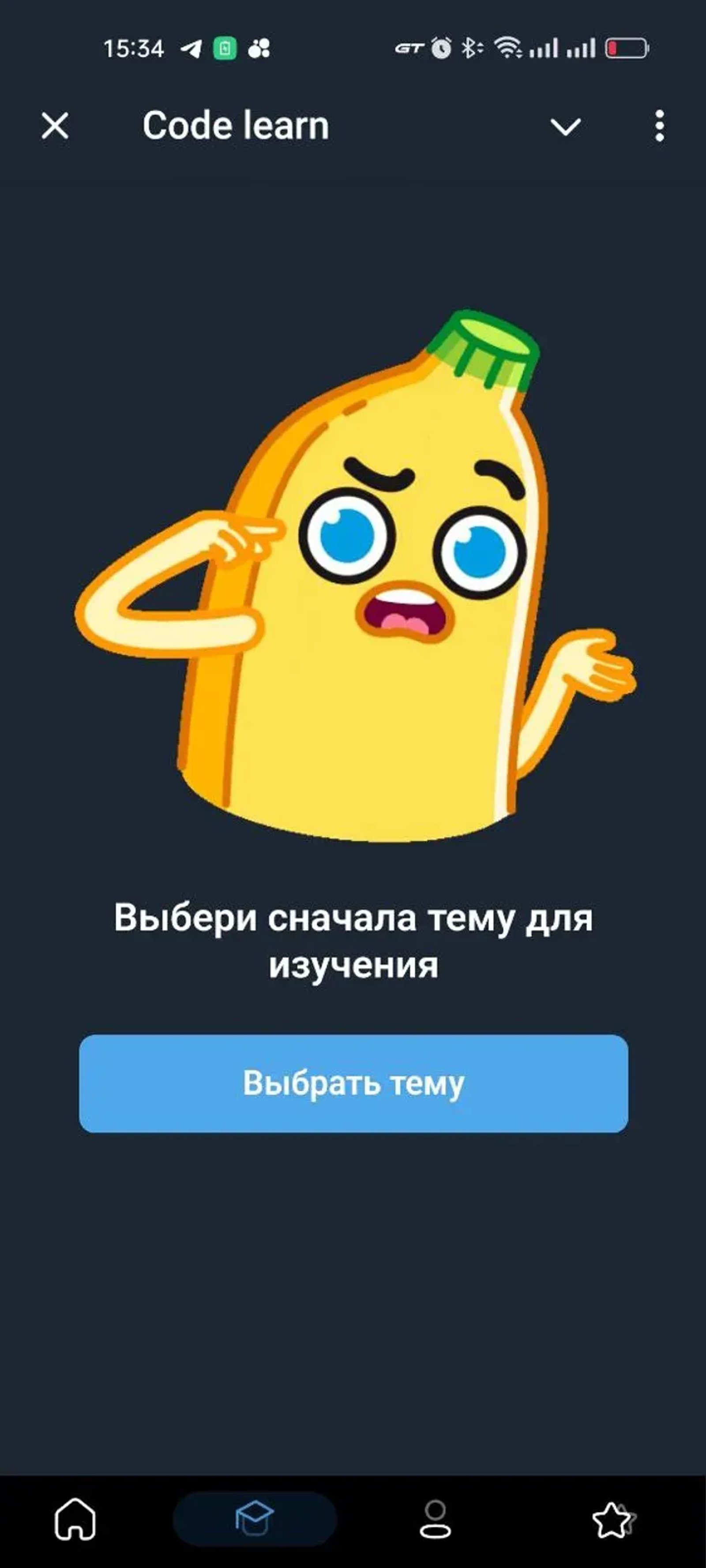Close the Code learn mini app with X
Image resolution: width=706 pixels, height=1568 pixels.
point(54,127)
